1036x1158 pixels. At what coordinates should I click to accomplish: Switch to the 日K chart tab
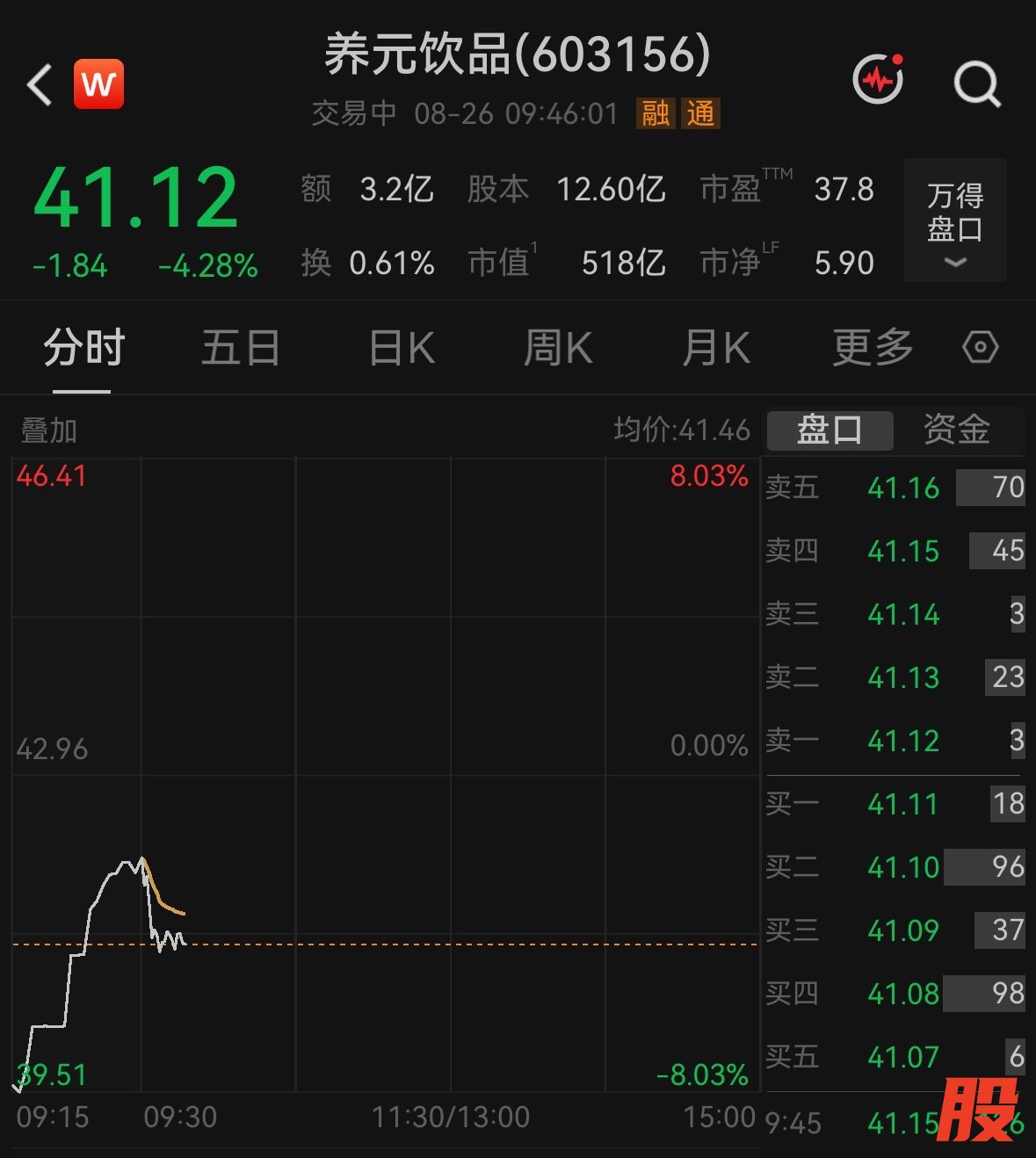(402, 348)
